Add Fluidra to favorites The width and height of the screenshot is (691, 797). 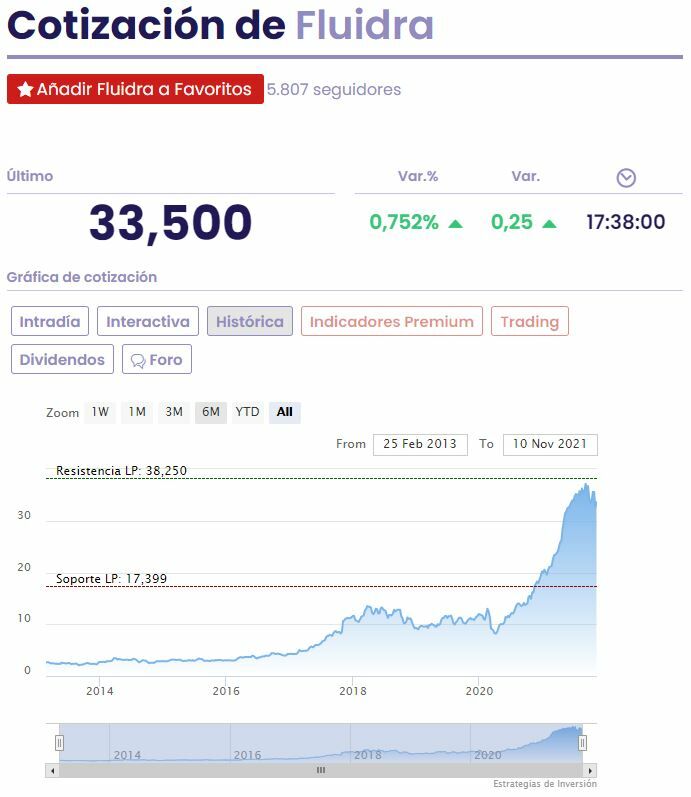[x=135, y=89]
